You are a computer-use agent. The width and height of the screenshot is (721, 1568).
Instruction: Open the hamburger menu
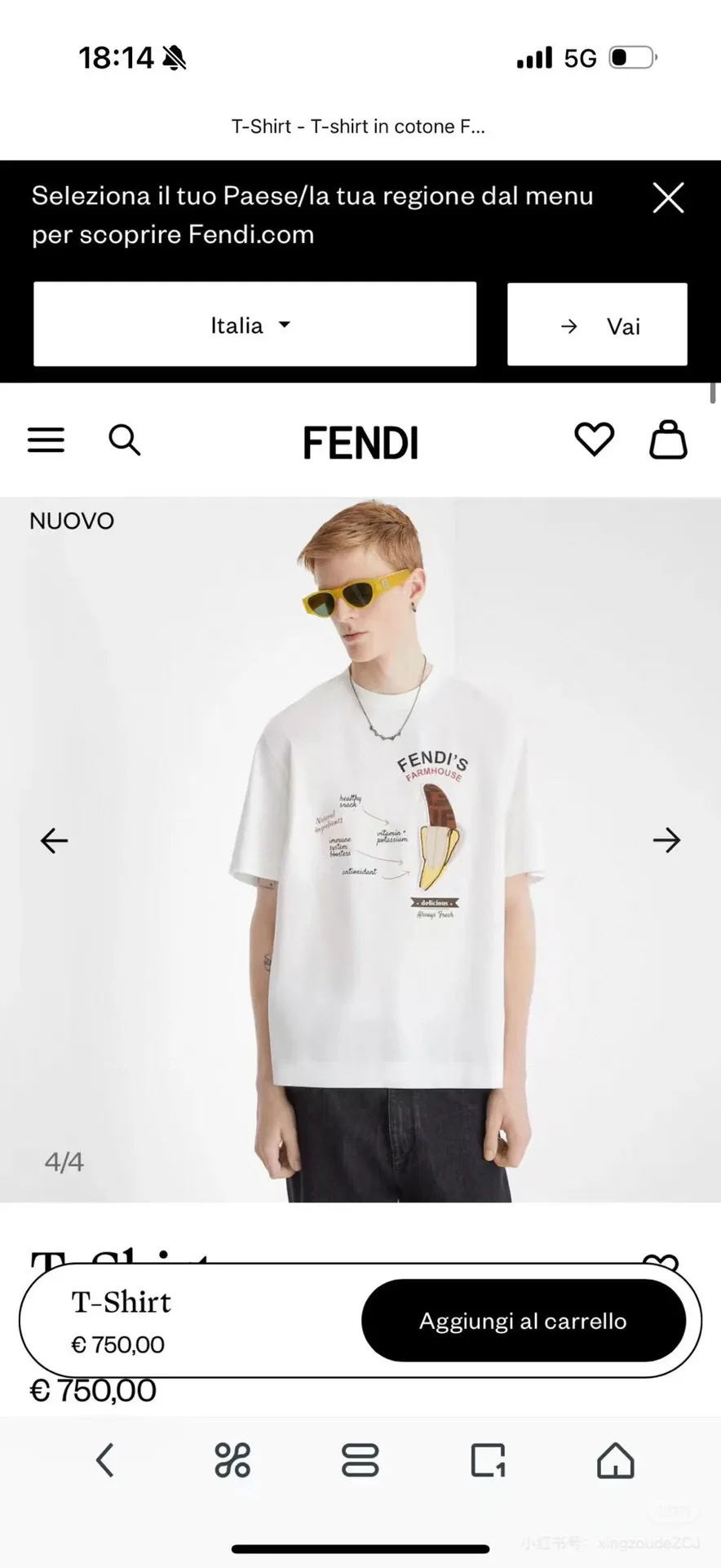pyautogui.click(x=46, y=440)
